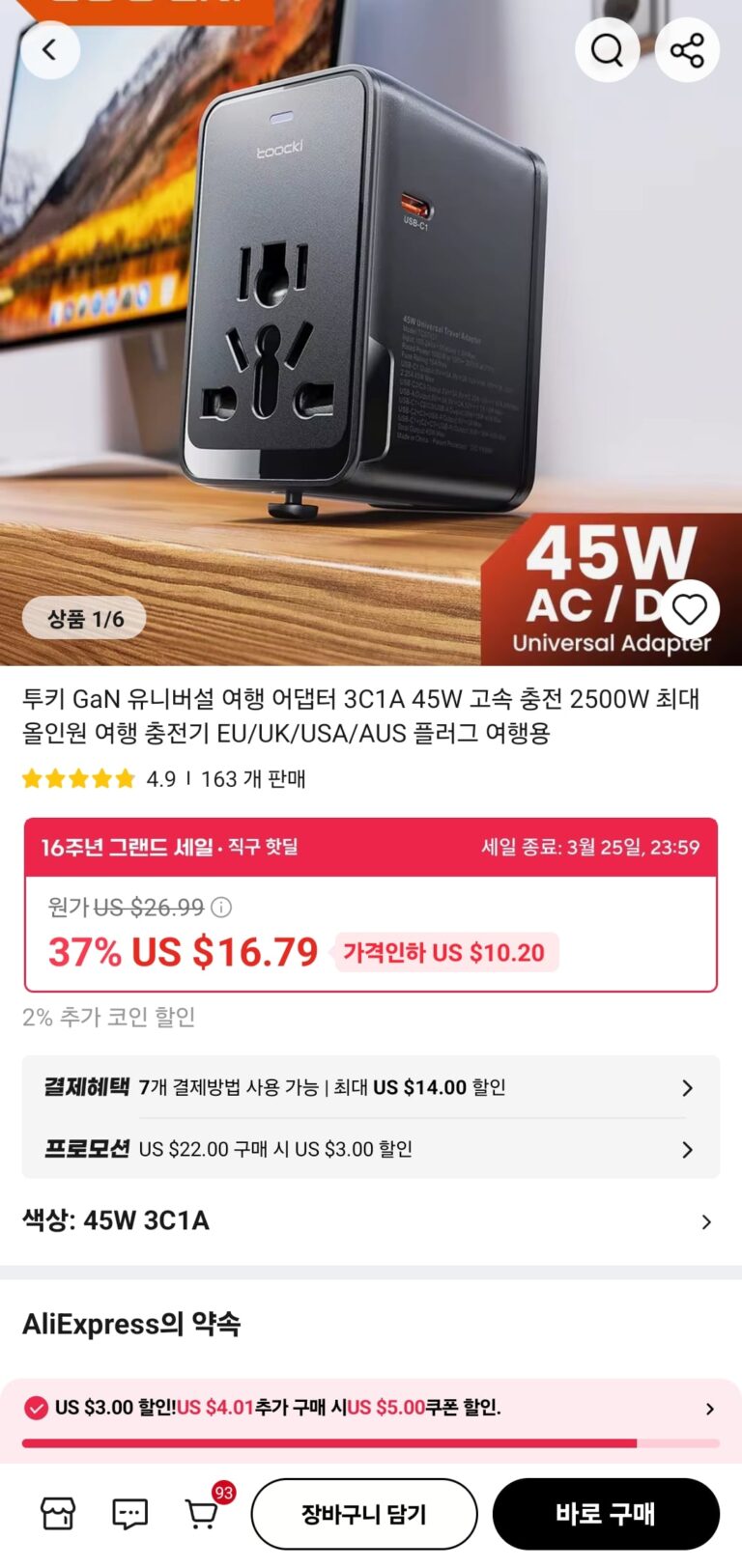Open search from the magnifier icon
The width and height of the screenshot is (742, 1568).
607,50
